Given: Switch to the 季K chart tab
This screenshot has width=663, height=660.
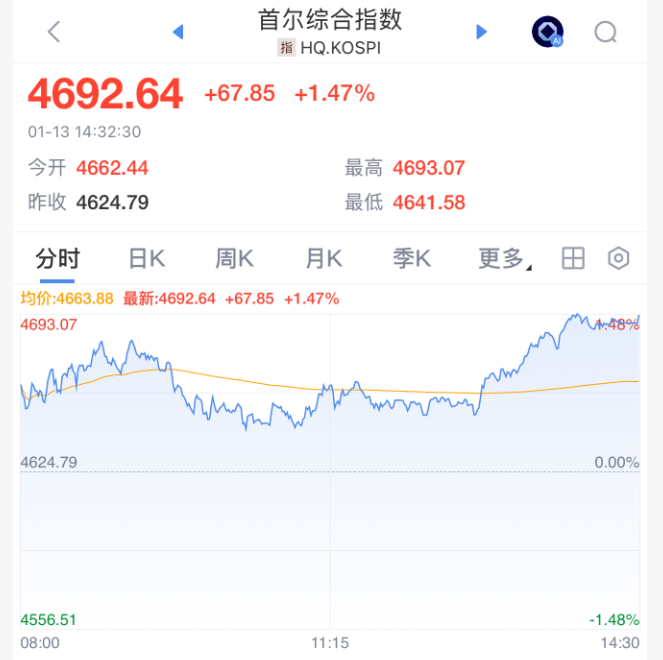Looking at the screenshot, I should (411, 259).
